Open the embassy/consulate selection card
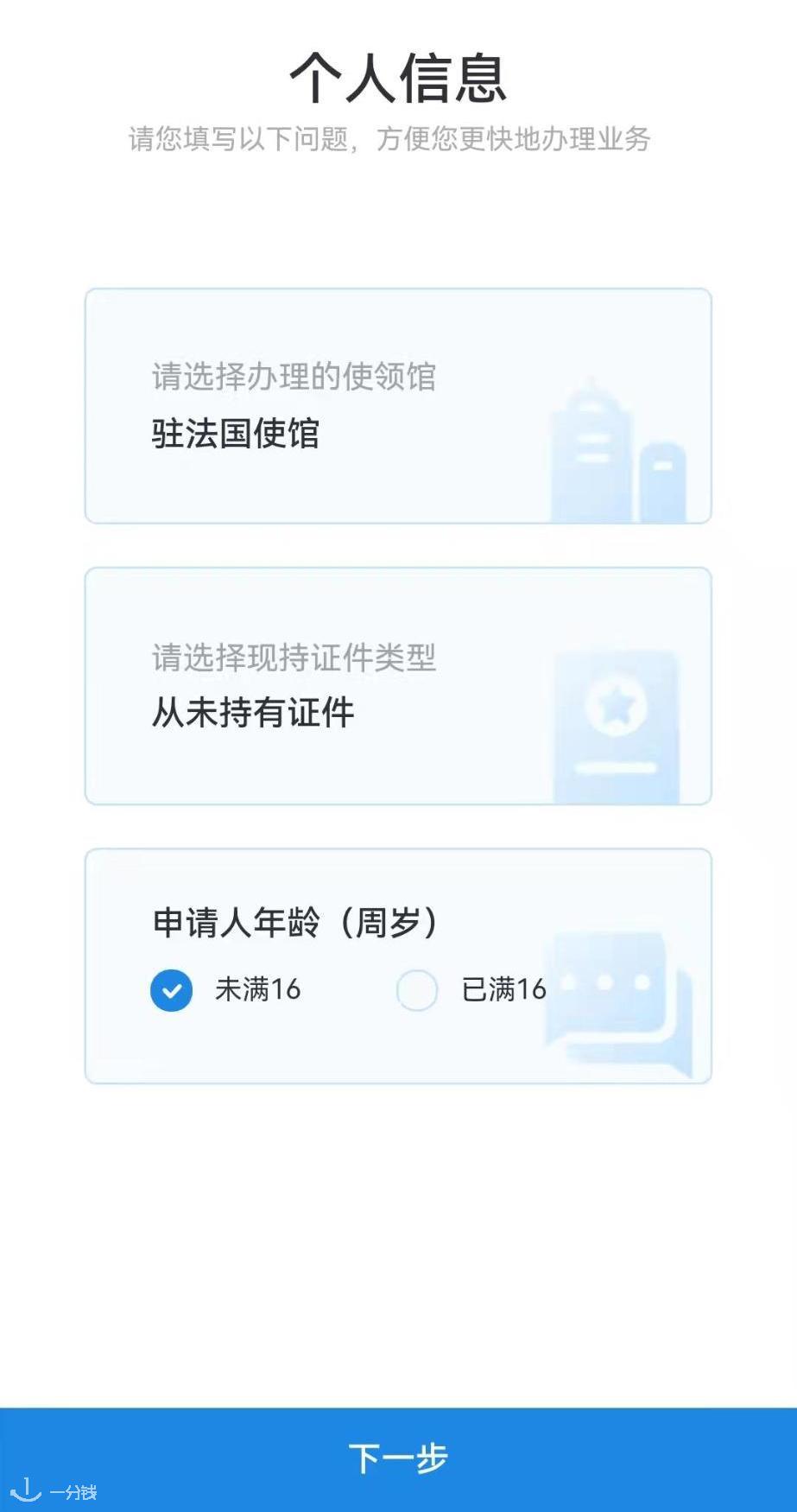The width and height of the screenshot is (797, 1512). tap(398, 406)
